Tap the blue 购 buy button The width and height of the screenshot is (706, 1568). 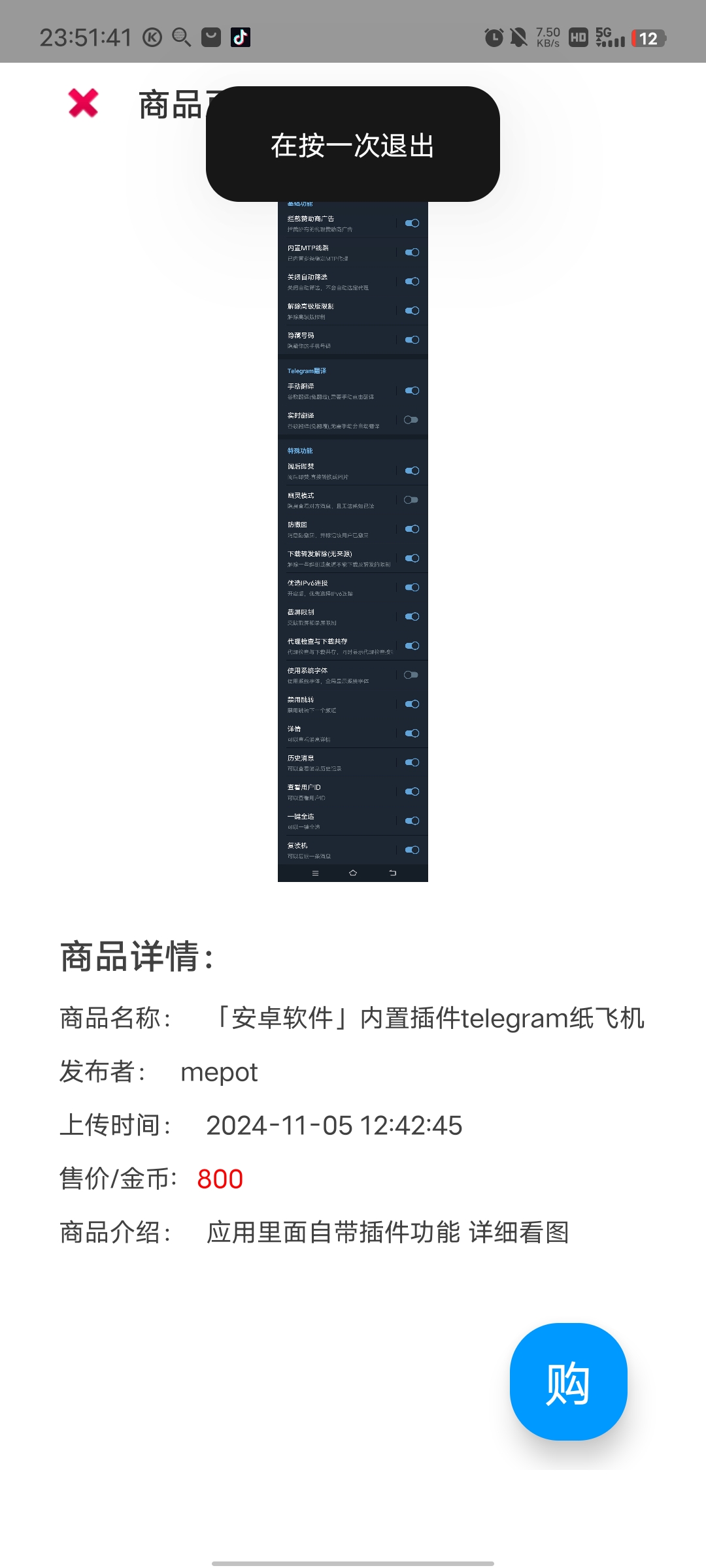pyautogui.click(x=568, y=1382)
